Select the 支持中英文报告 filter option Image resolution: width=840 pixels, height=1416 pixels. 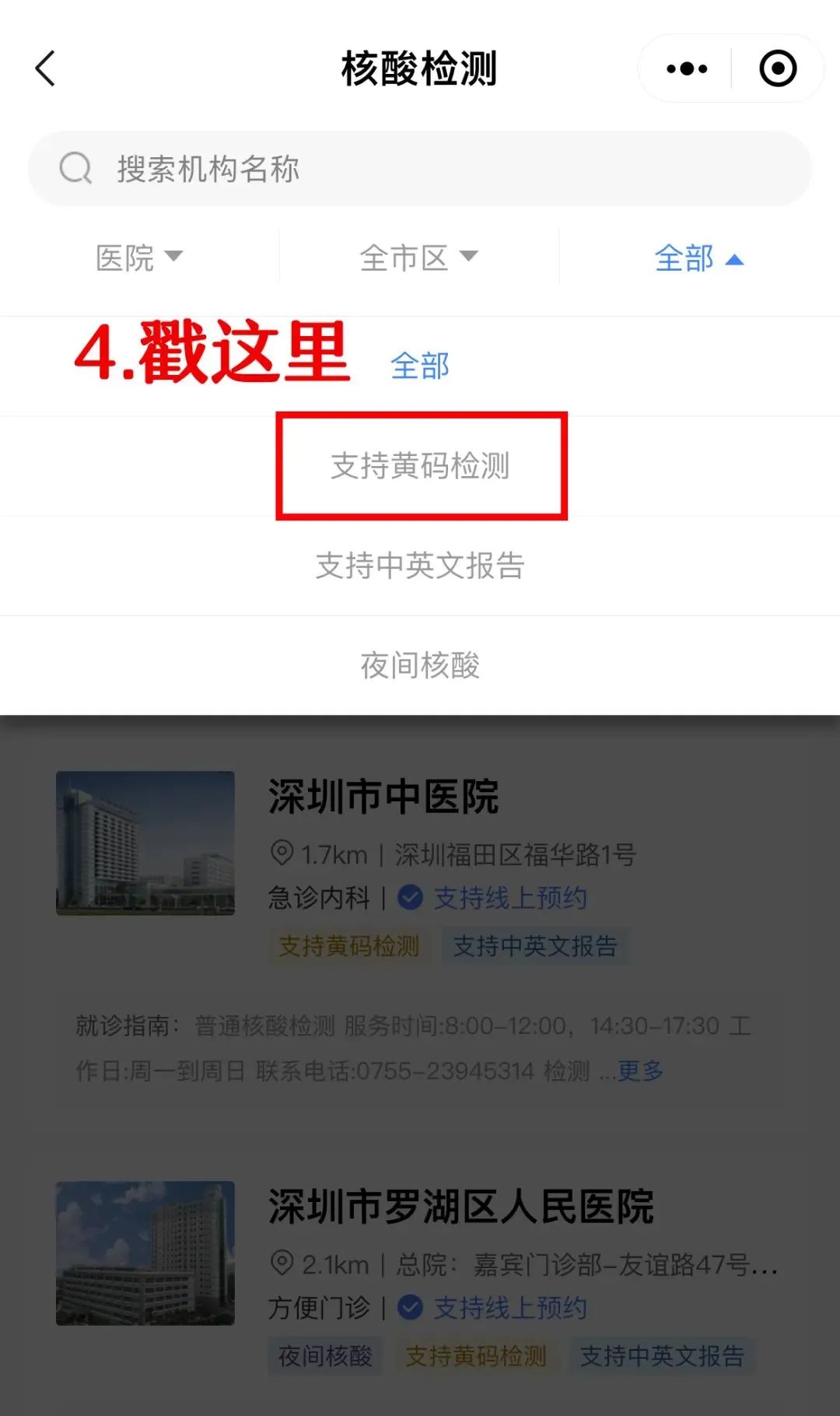(420, 566)
